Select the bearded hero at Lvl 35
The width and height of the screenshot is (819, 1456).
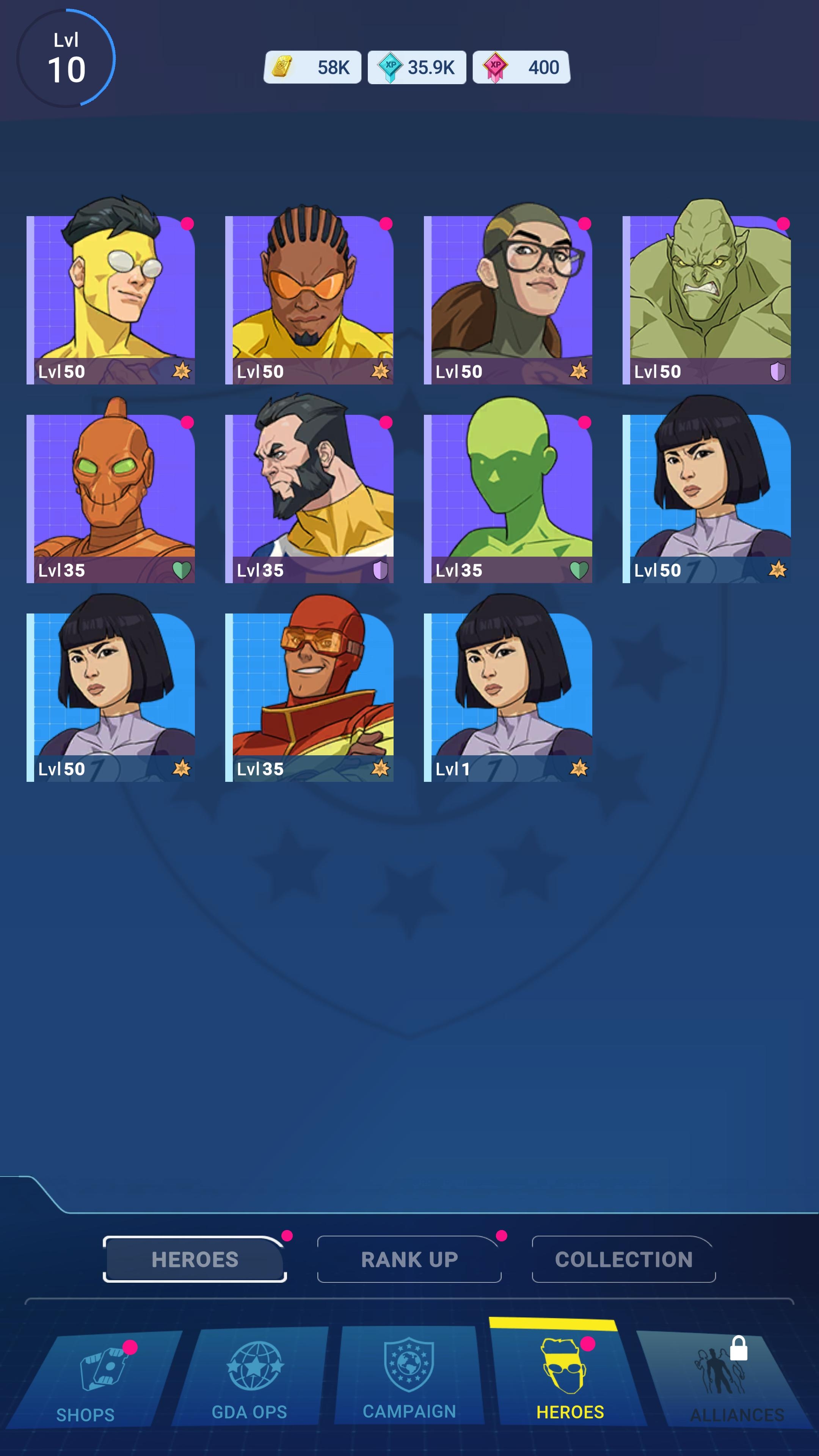click(309, 499)
